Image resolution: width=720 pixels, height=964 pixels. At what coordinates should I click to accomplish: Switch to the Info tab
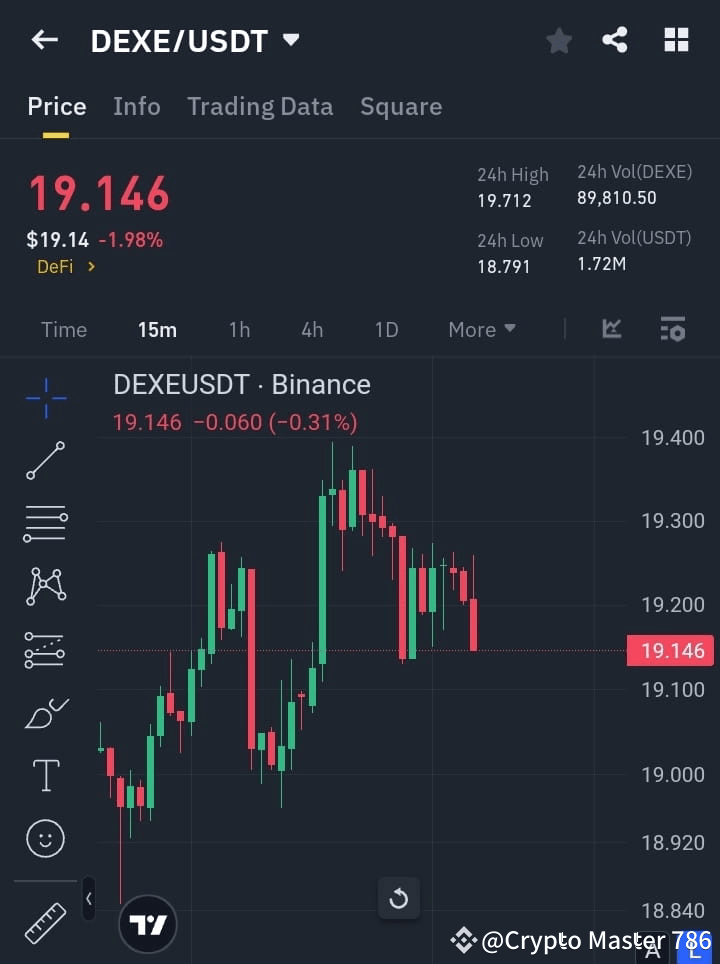pos(136,106)
